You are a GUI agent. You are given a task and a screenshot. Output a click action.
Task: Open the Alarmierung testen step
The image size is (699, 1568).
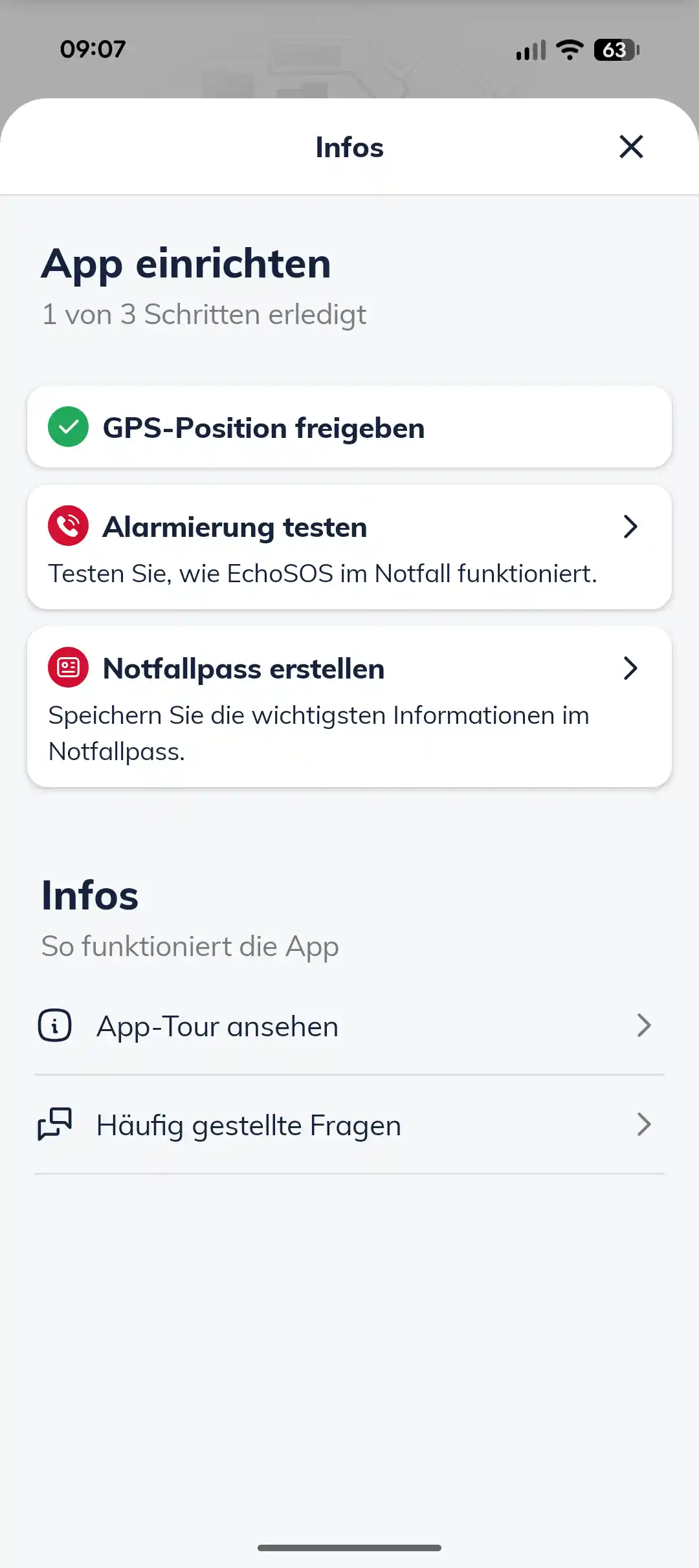click(x=349, y=547)
